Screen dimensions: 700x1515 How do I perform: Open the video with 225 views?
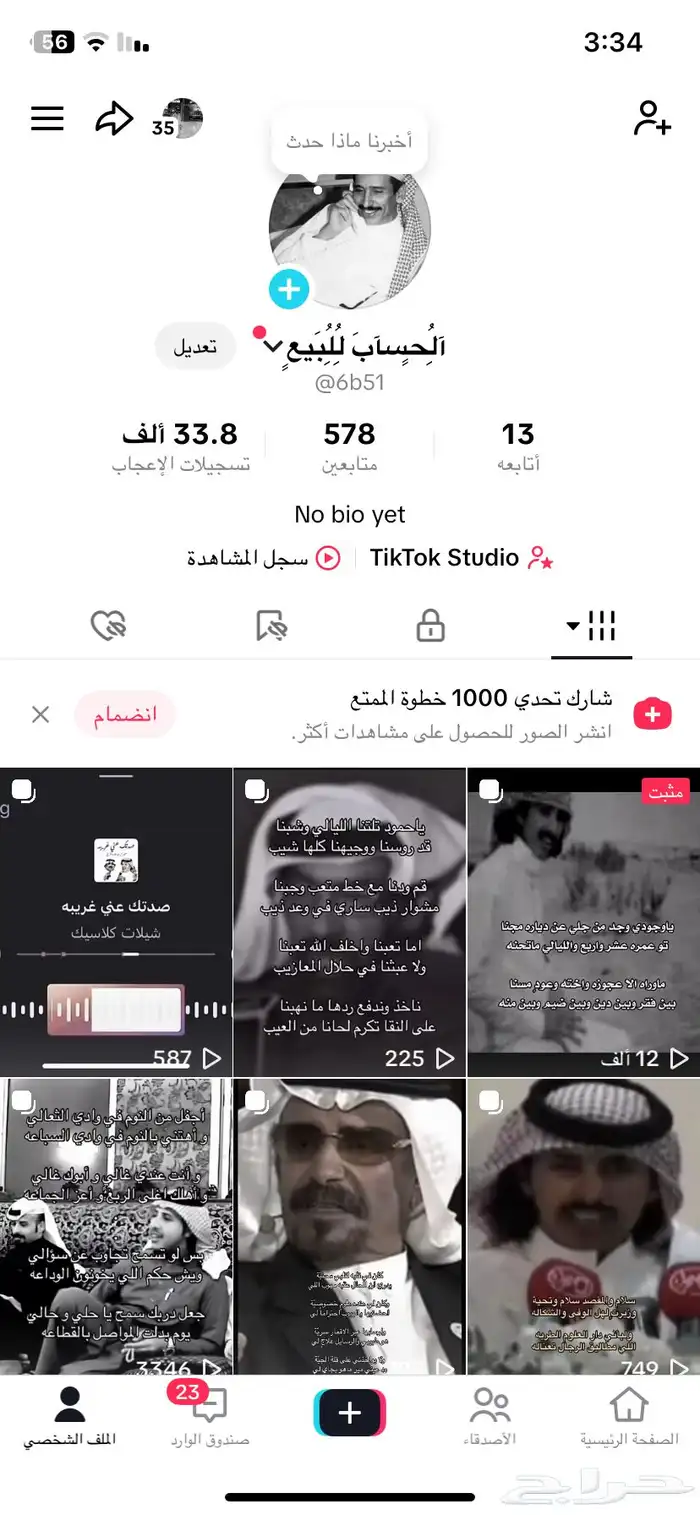point(350,922)
